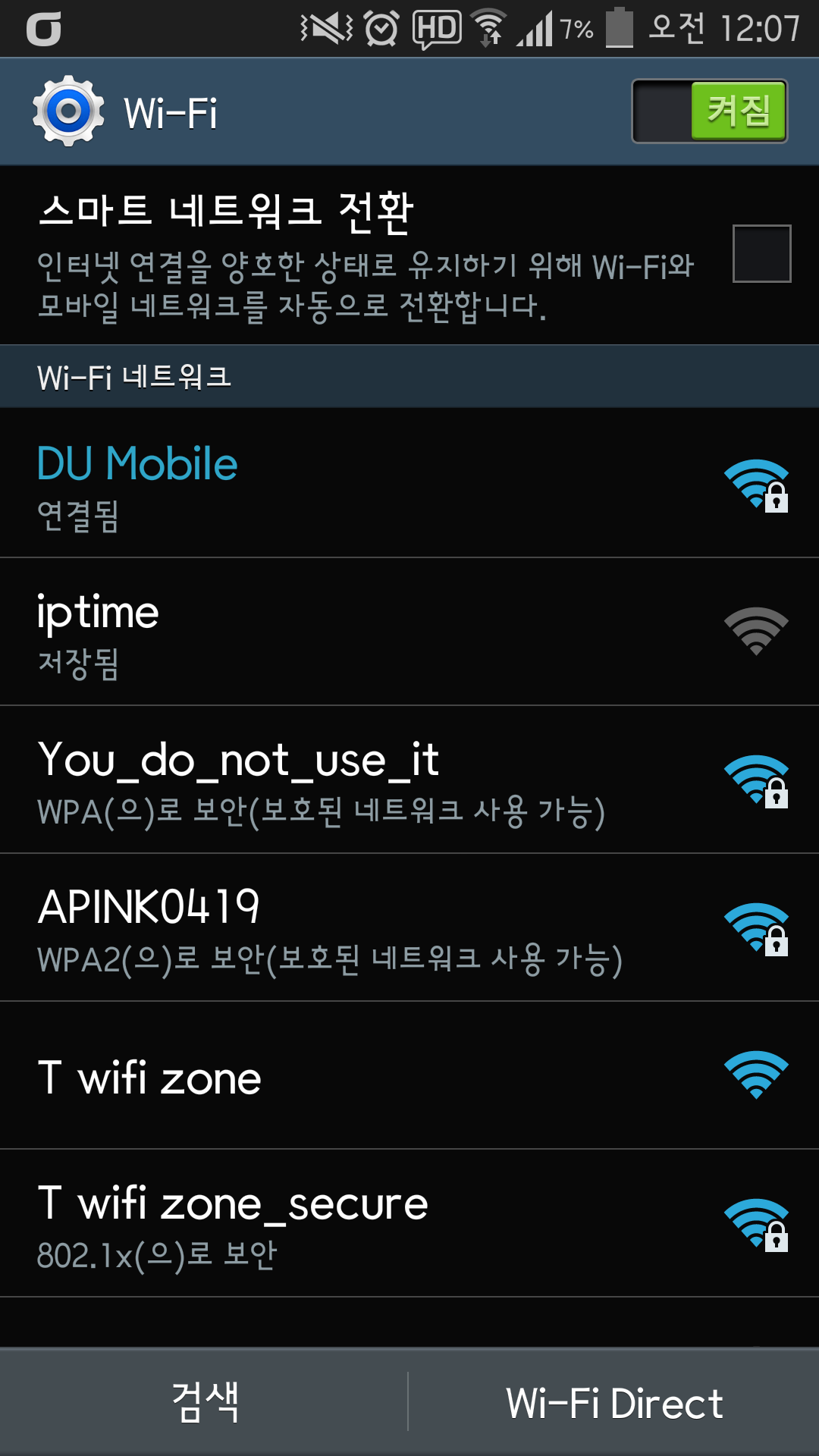
Task: Select the APINK0419 network
Action: (409, 927)
